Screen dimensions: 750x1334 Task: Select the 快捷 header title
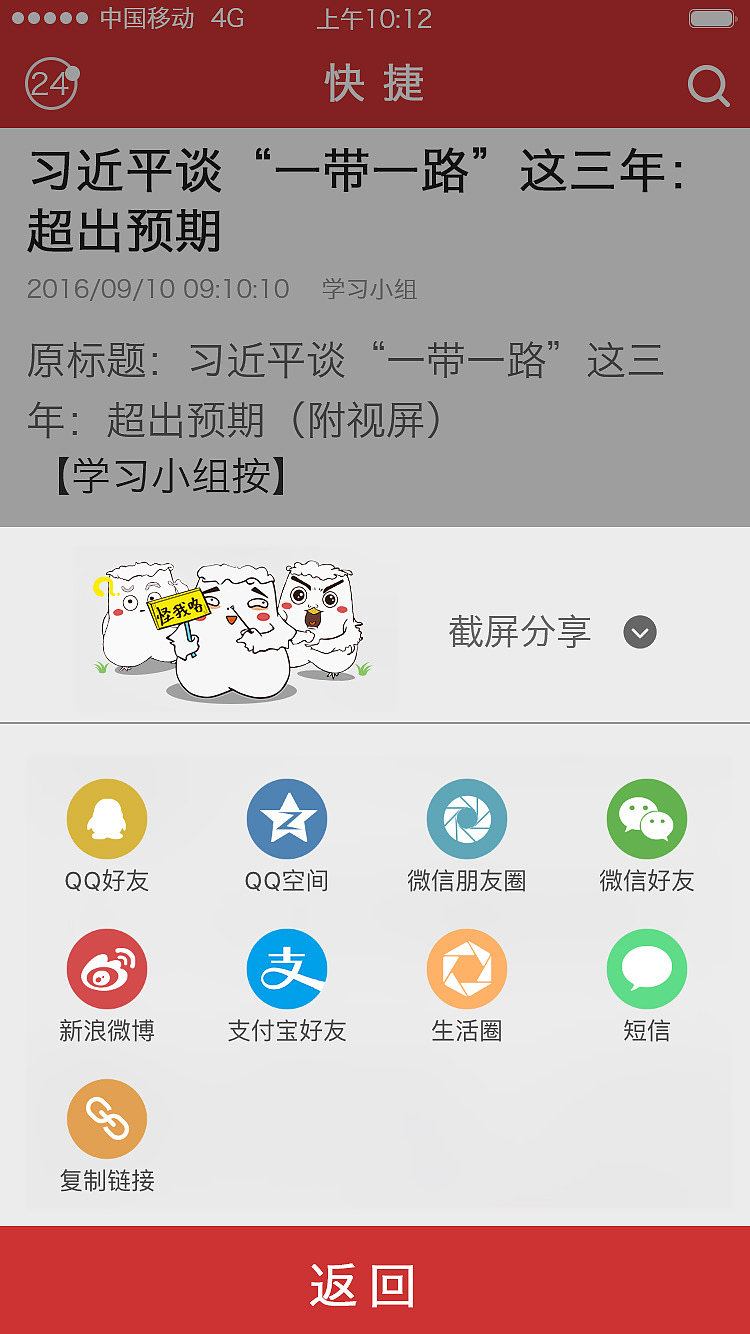point(375,83)
